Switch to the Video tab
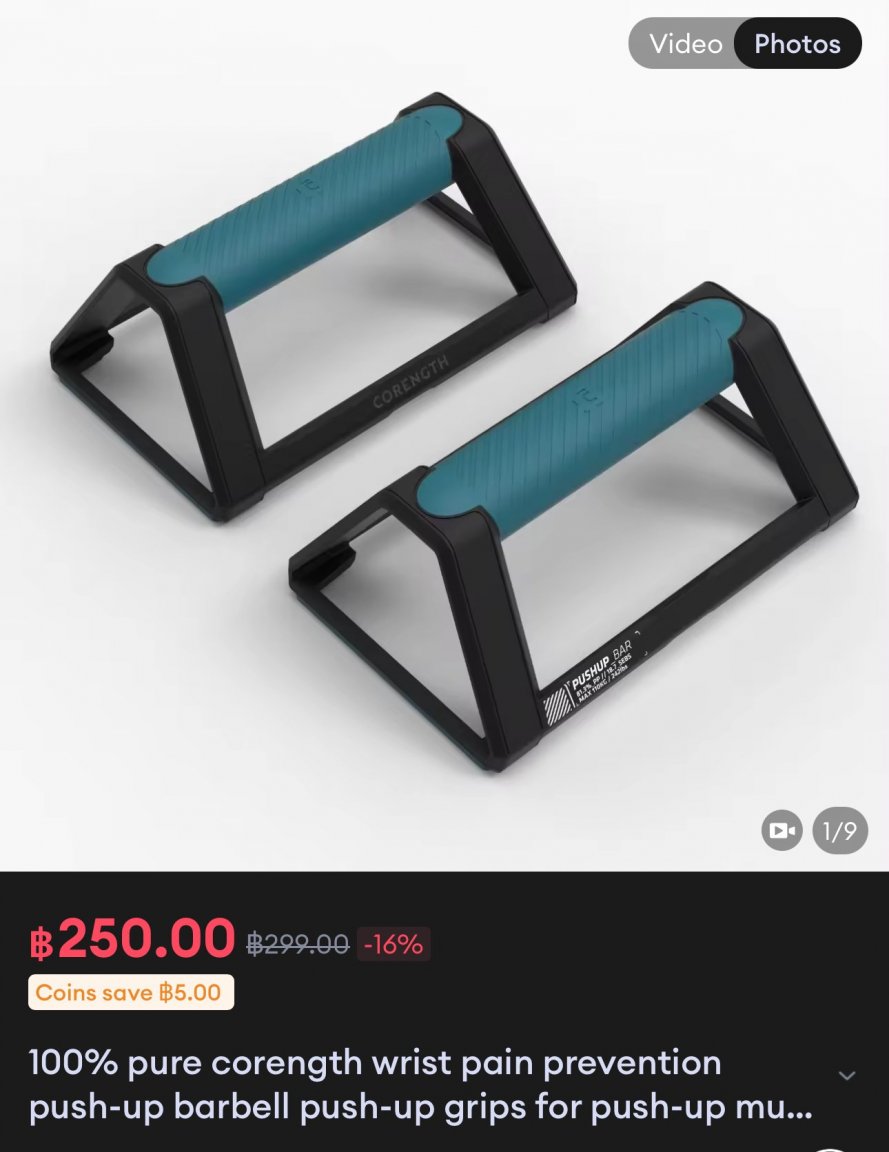This screenshot has width=889, height=1152. point(685,44)
